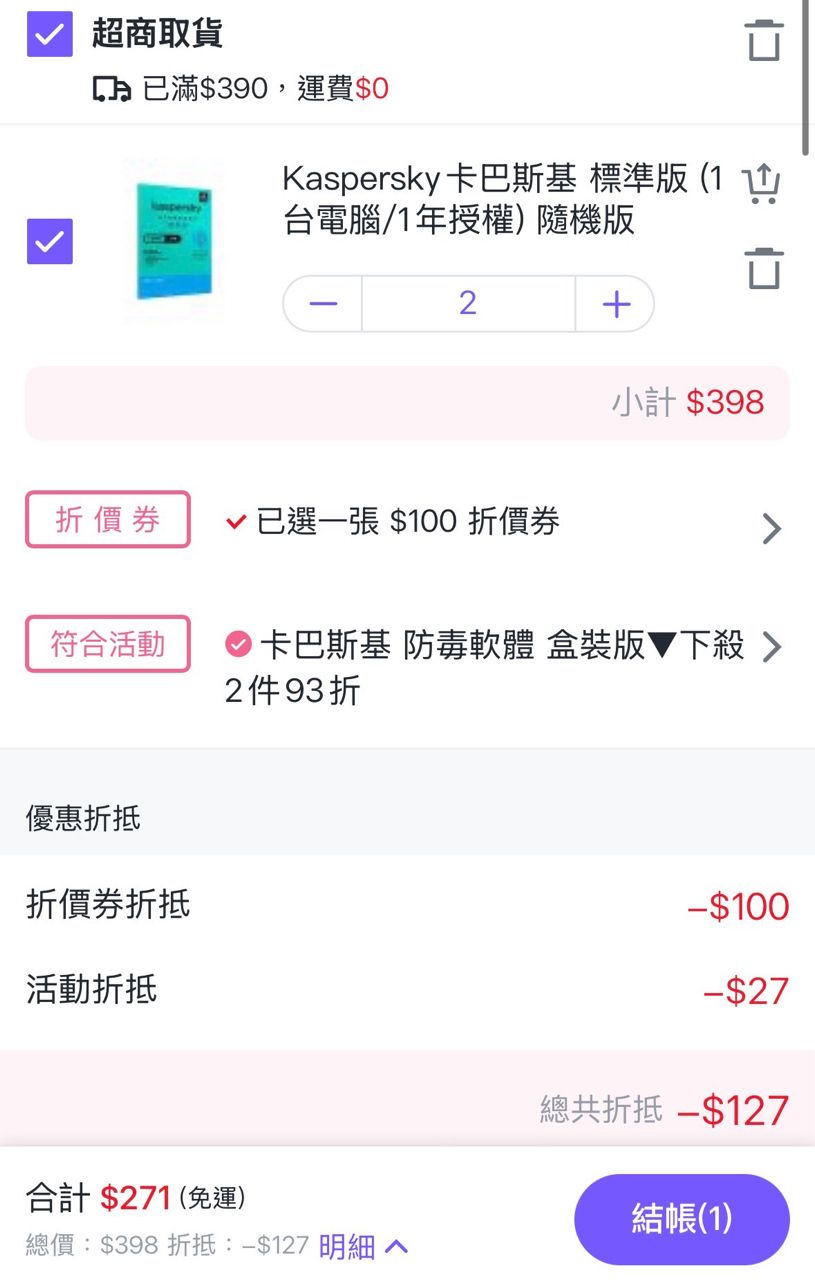Decrease Kaspersky quantity with the minus button
The width and height of the screenshot is (815, 1280).
323,304
